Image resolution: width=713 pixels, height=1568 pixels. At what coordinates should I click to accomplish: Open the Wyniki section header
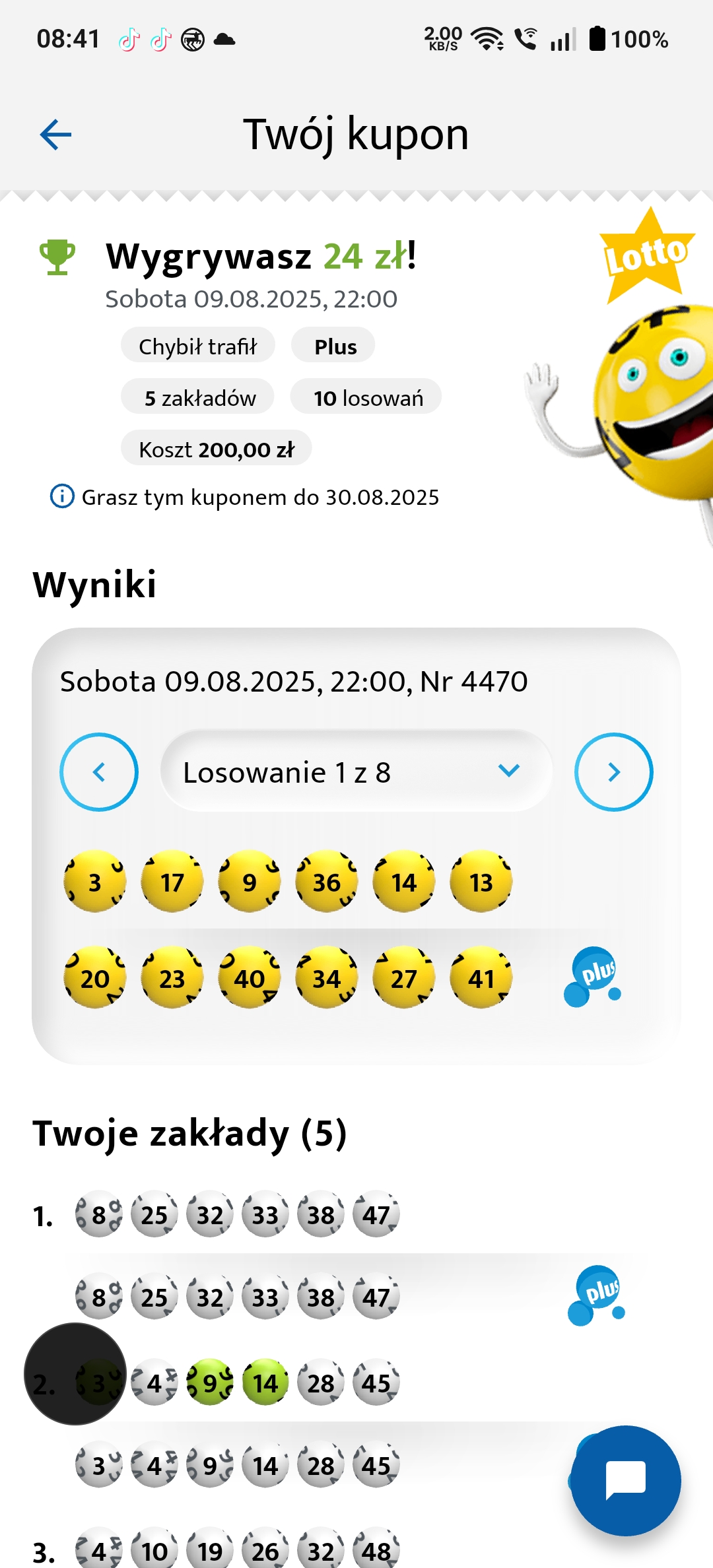coord(95,583)
